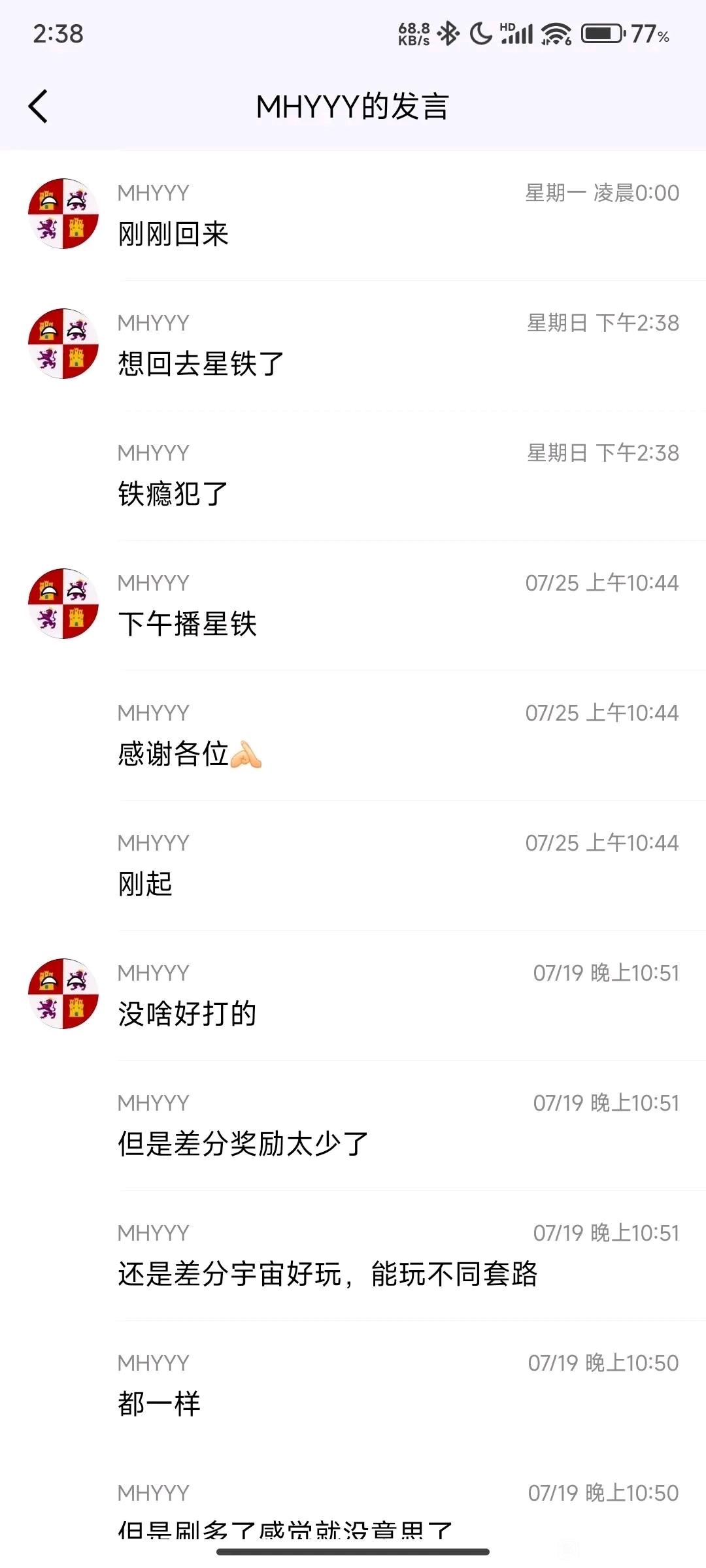Select the message "都一样"

(160, 1404)
